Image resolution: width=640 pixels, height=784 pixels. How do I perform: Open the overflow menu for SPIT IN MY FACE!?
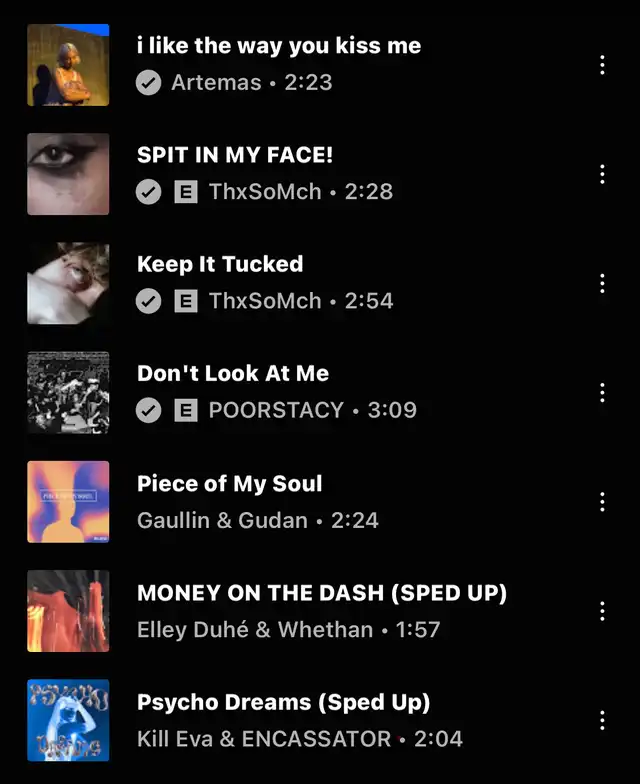(x=602, y=174)
